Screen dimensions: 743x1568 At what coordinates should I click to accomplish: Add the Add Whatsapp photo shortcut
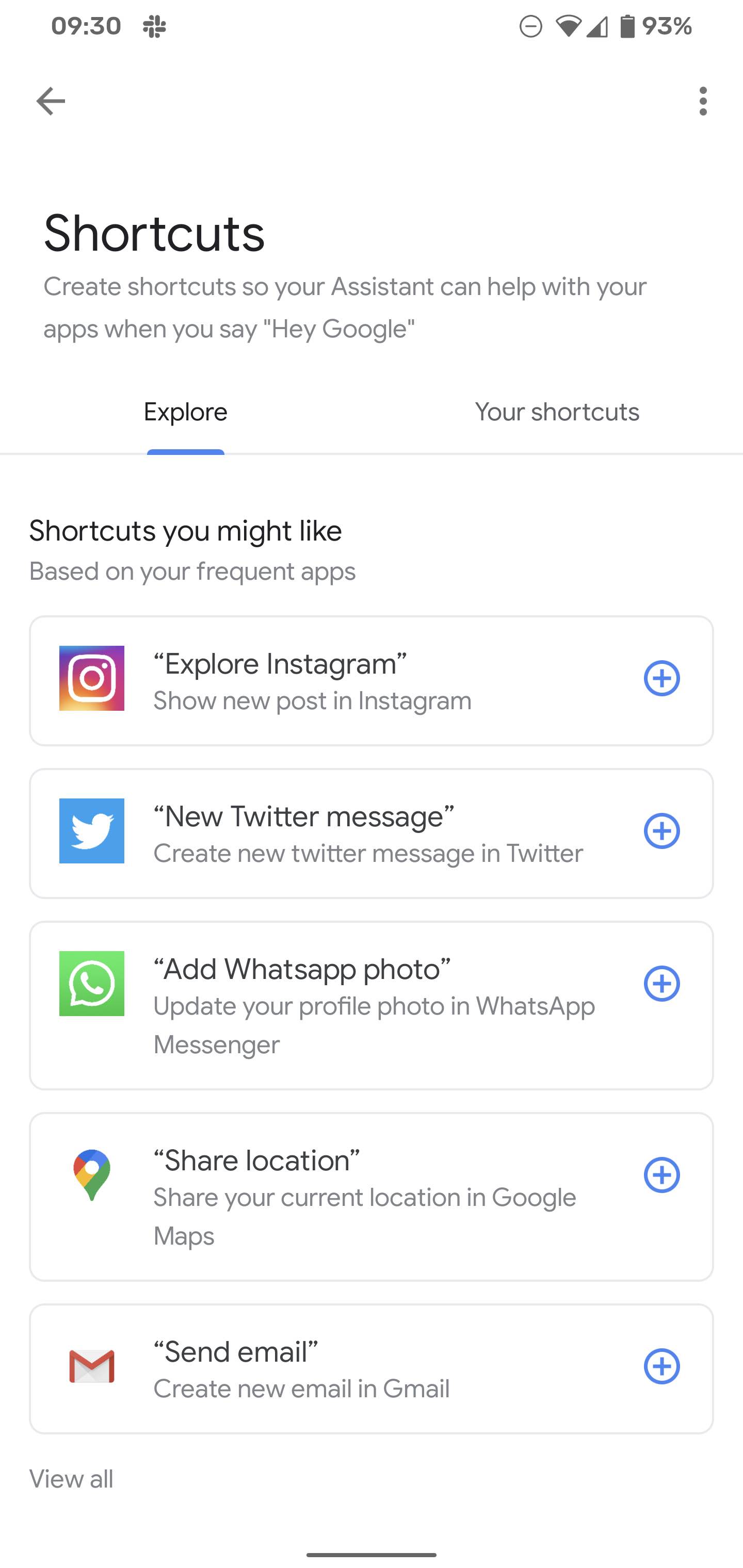tap(662, 984)
